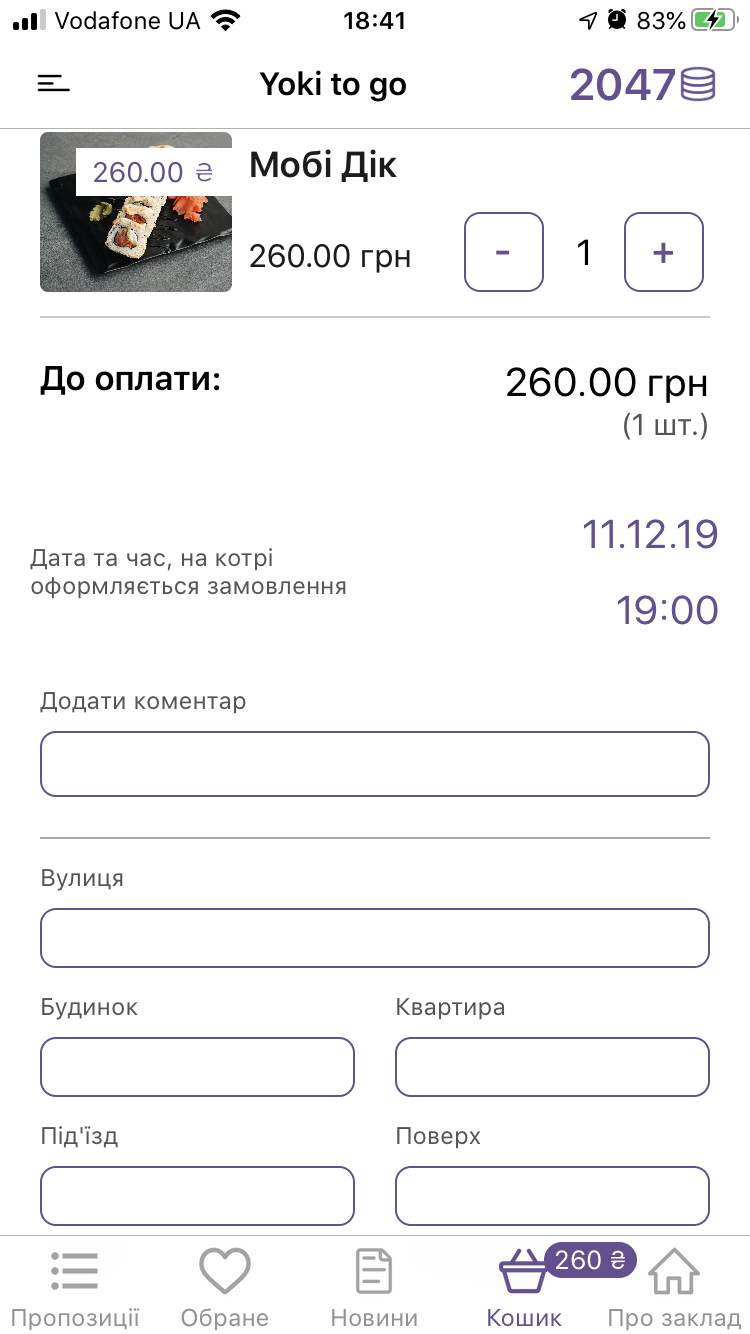This screenshot has height=1334, width=750.
Task: Switch to the Пропозиції tab
Action: pyautogui.click(x=75, y=1288)
